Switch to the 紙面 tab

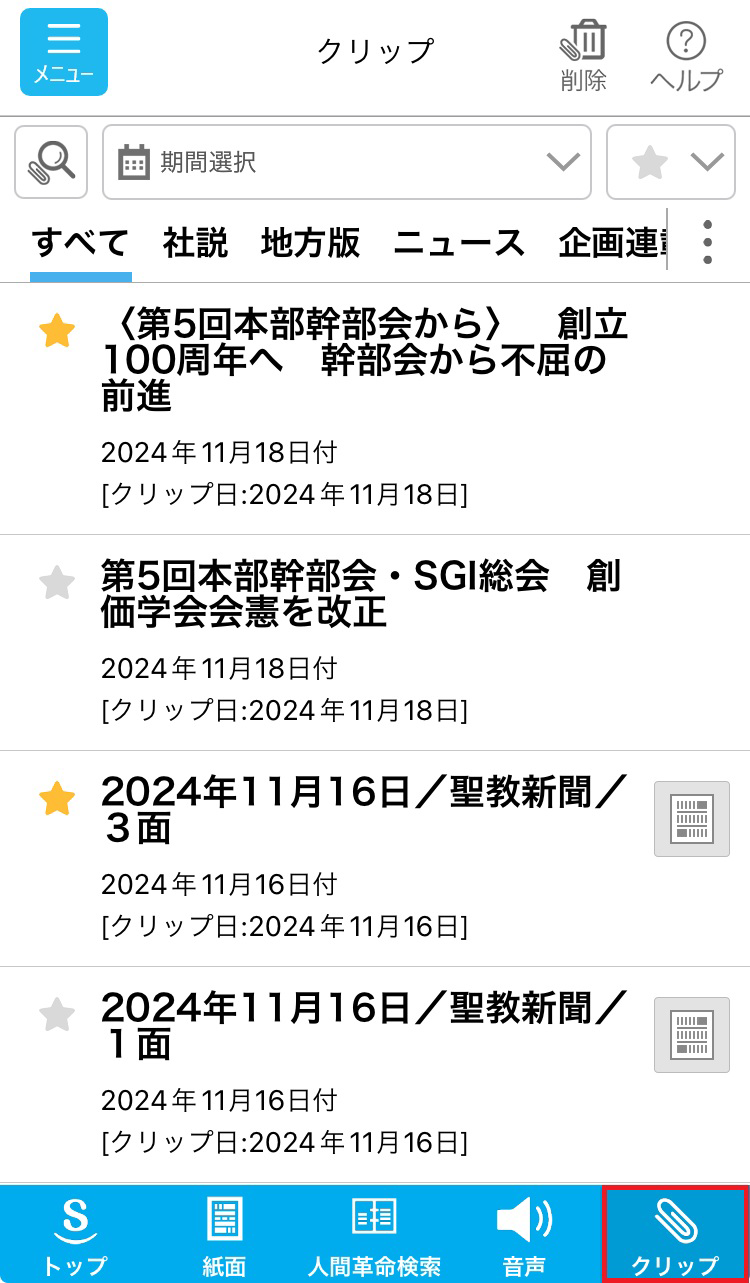224,1233
